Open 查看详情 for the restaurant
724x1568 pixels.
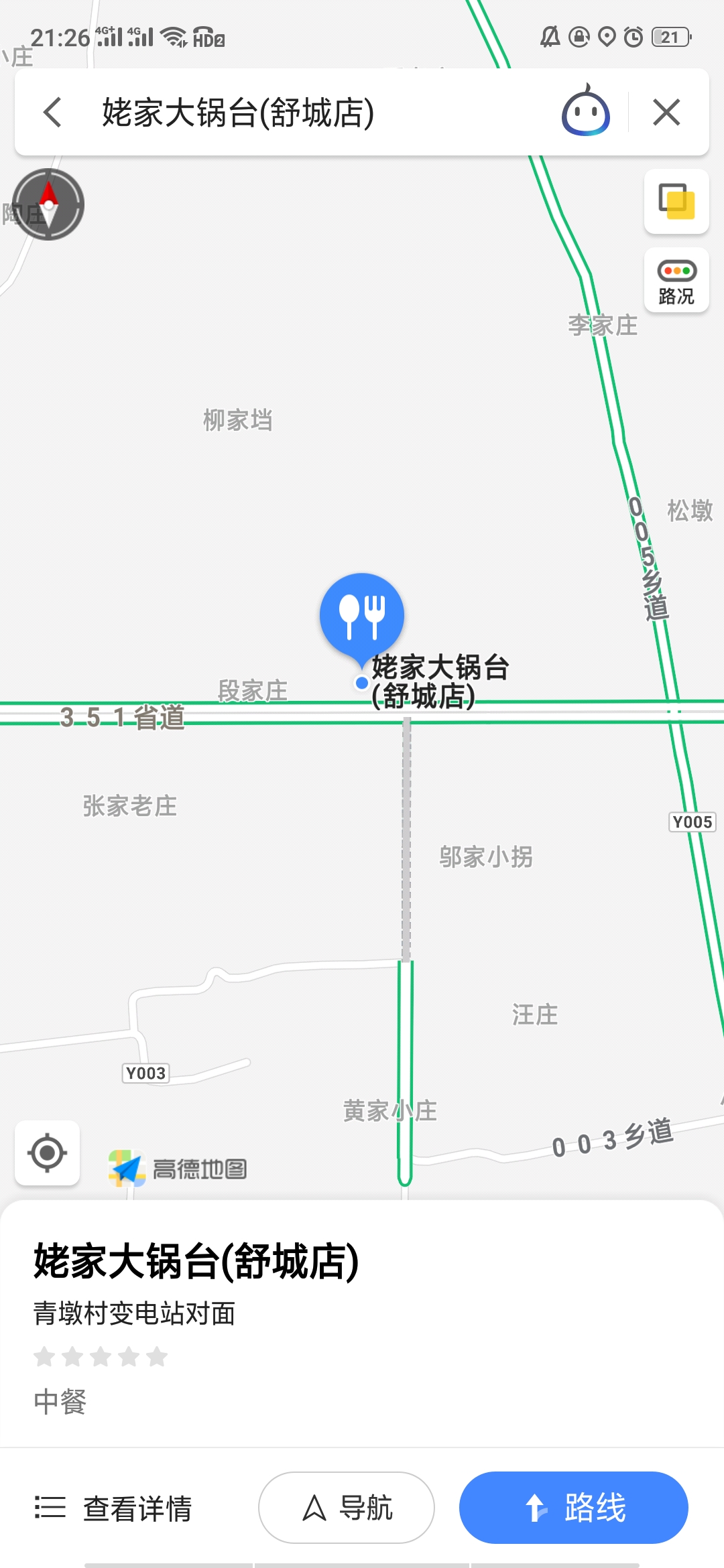(114, 1508)
